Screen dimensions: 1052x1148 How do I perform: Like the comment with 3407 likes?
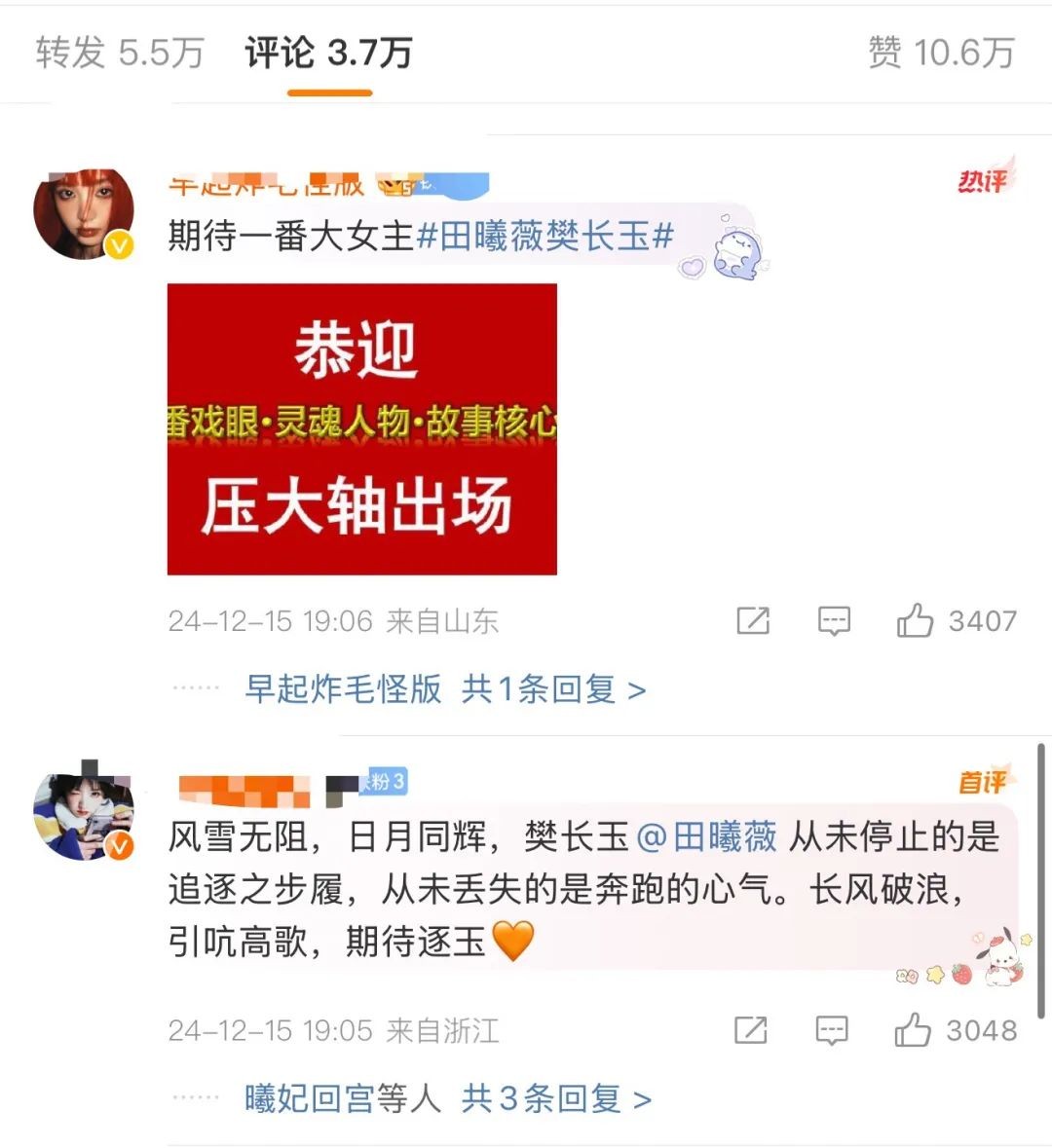pos(915,620)
